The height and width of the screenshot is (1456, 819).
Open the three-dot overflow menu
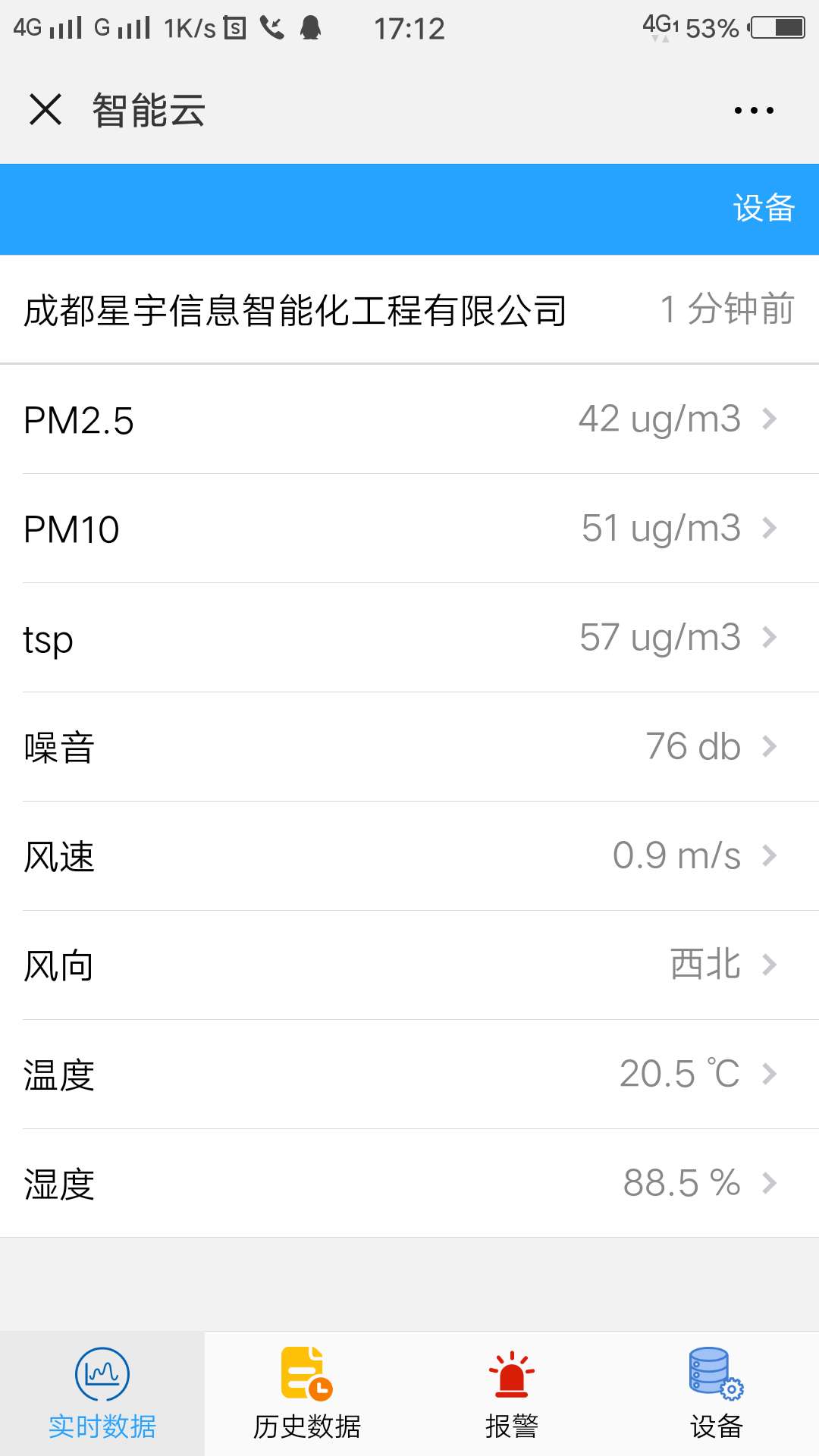coord(754,111)
